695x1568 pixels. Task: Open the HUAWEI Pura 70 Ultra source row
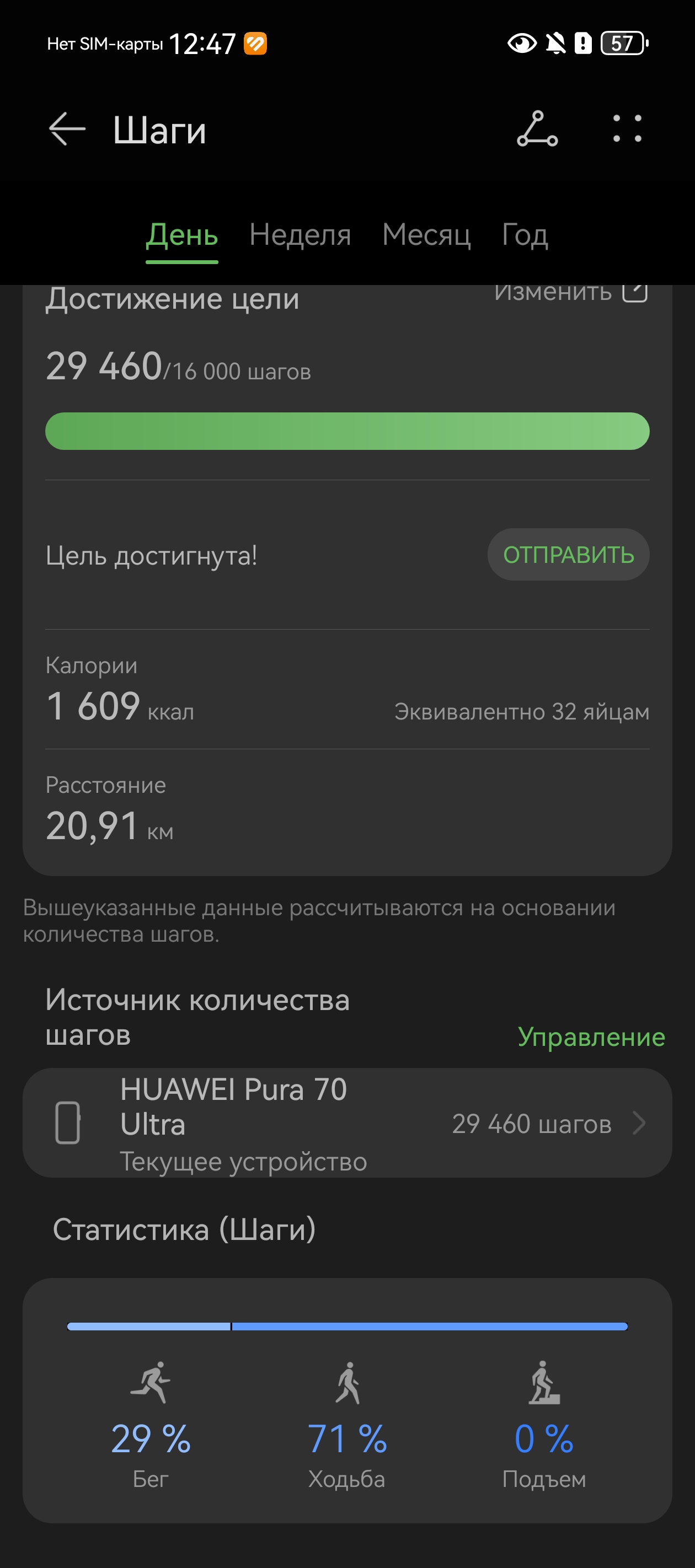coord(347,1123)
